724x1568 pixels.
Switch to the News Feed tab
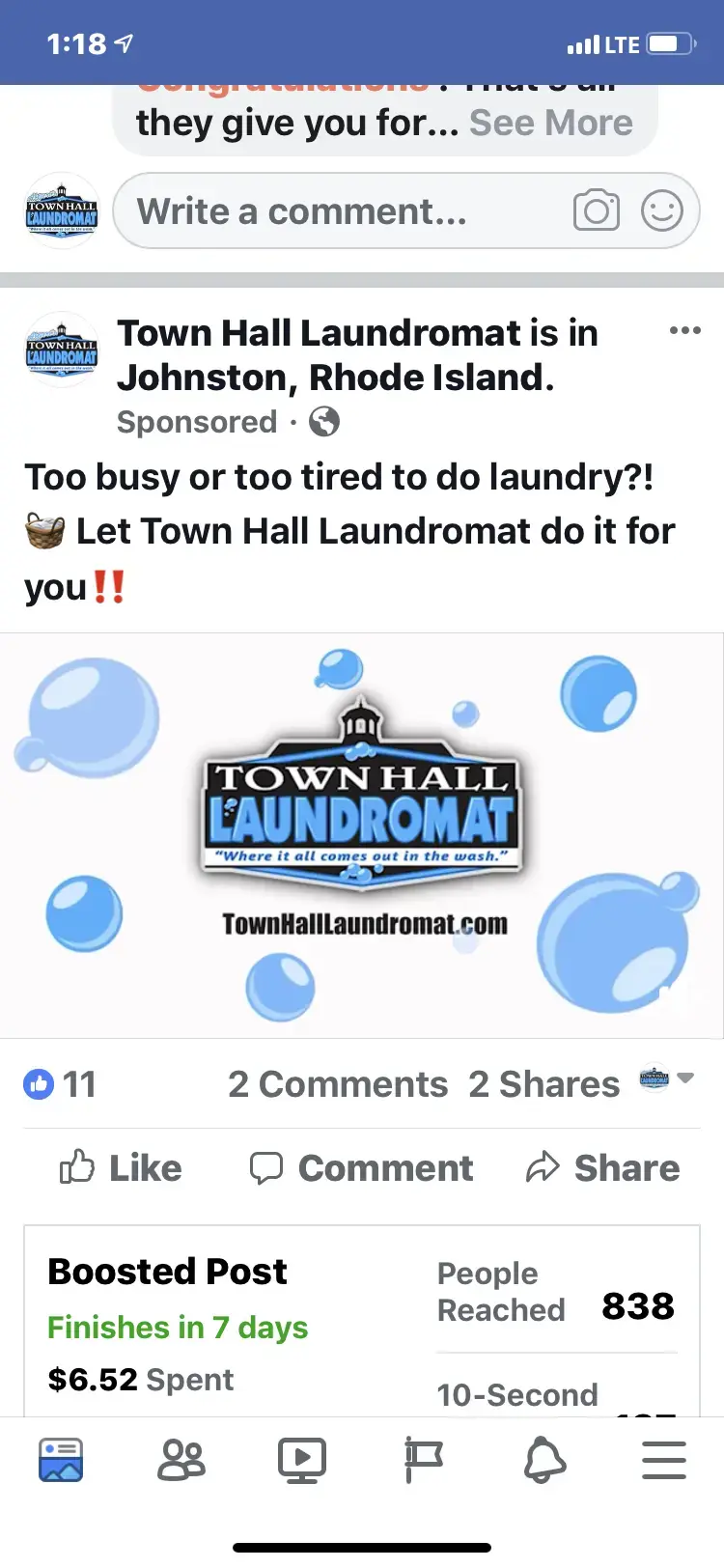point(61,1460)
